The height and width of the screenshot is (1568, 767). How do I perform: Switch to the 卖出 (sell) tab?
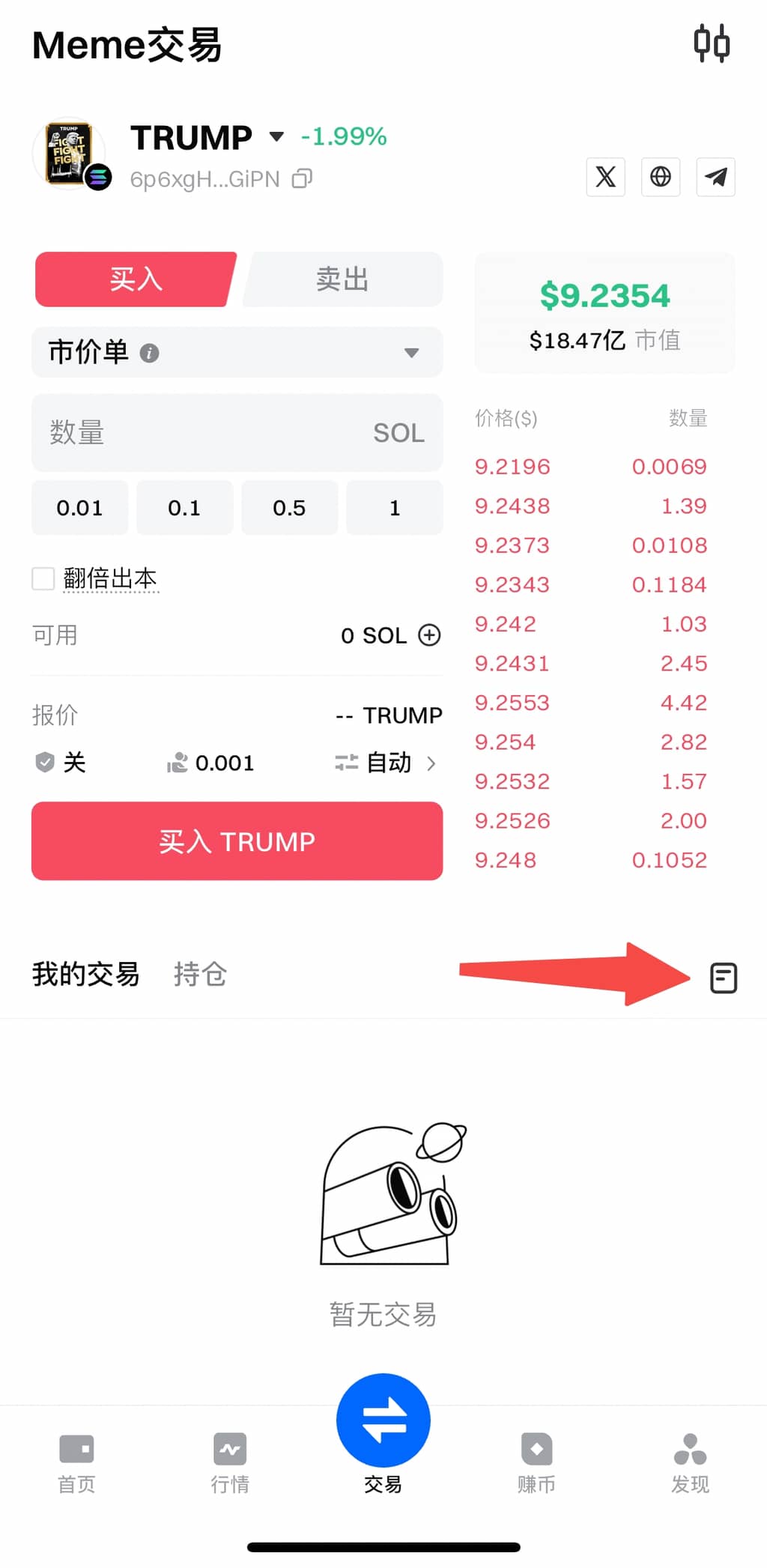[342, 279]
